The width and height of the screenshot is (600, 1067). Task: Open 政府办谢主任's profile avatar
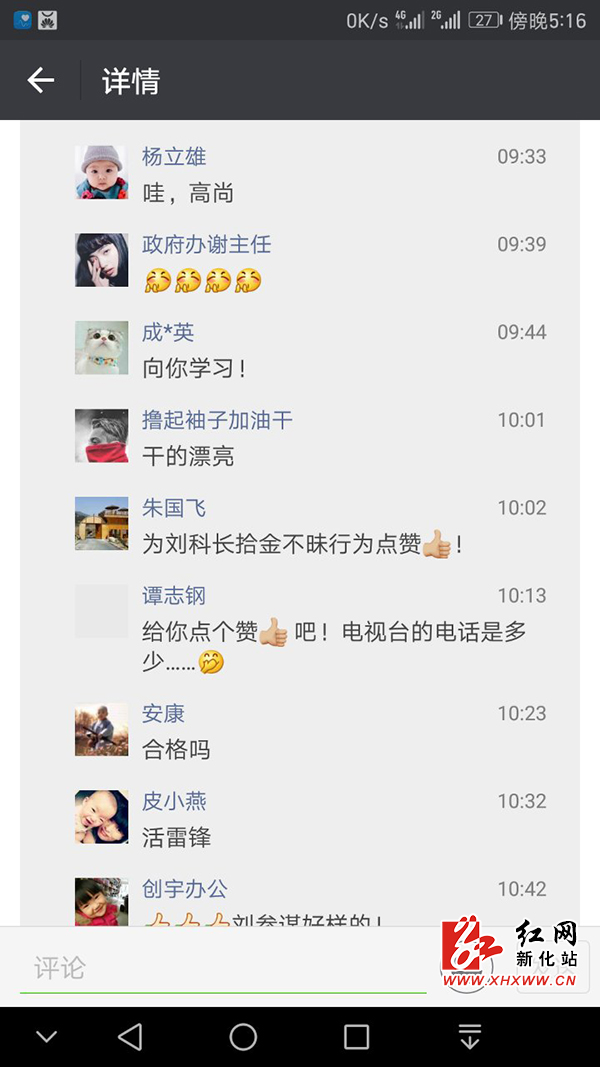click(102, 260)
